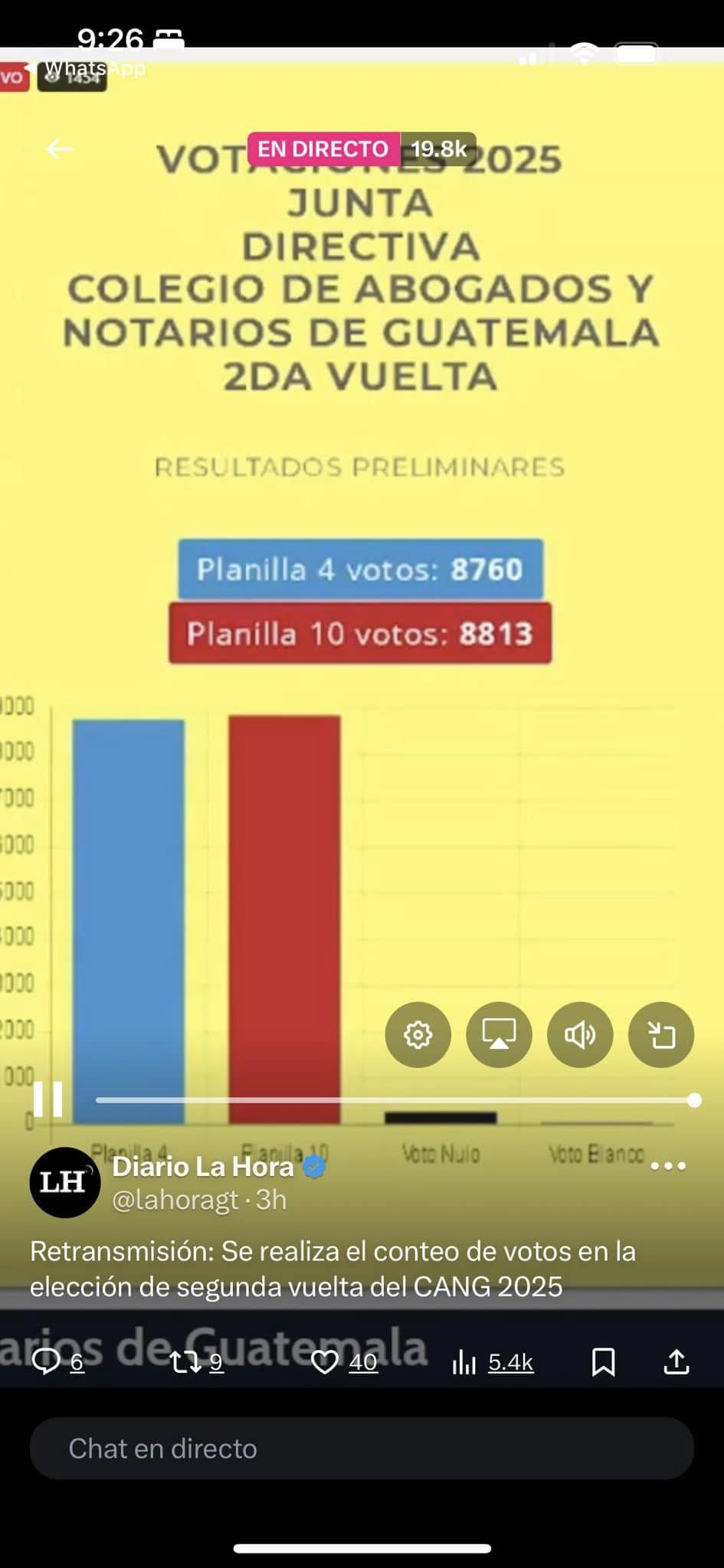
Task: Open the Chat en directo field
Action: pos(362,1449)
